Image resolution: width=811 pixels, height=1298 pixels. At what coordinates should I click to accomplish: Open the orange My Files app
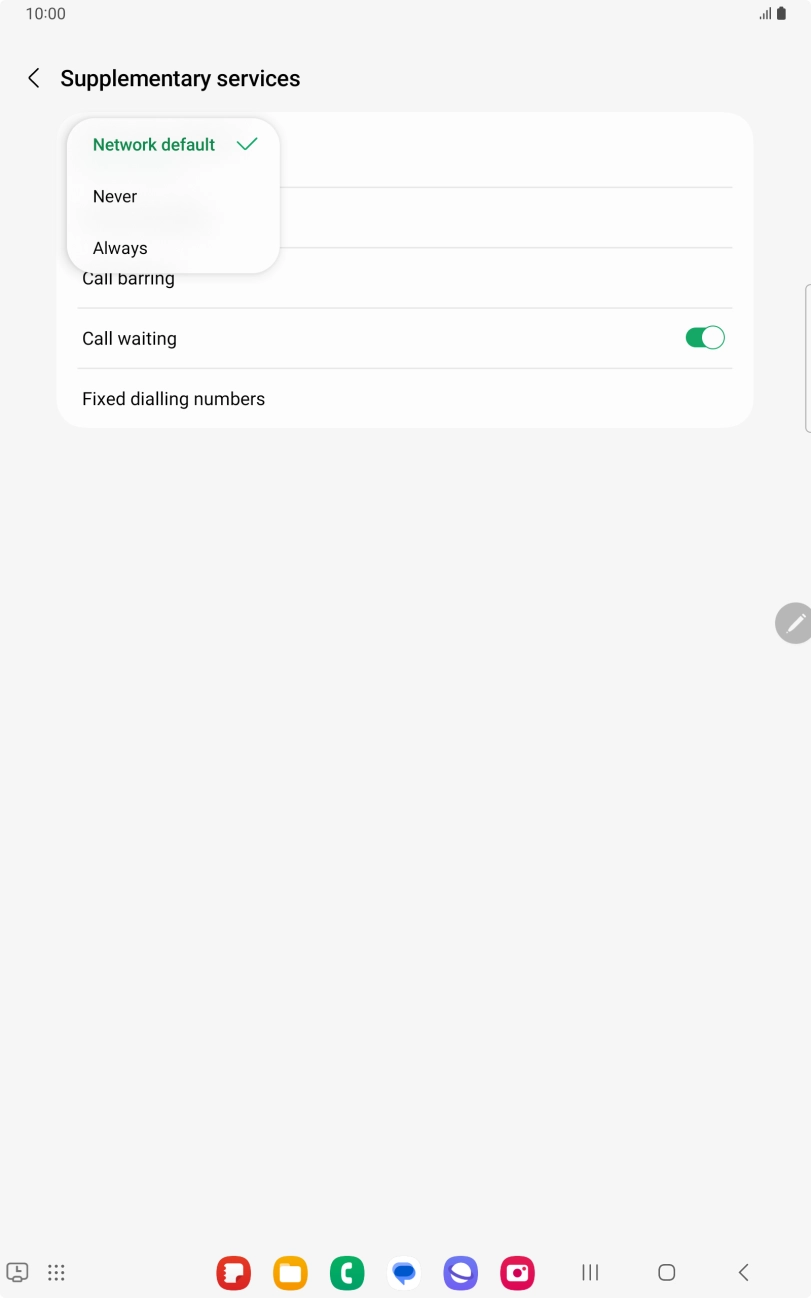tap(290, 1273)
